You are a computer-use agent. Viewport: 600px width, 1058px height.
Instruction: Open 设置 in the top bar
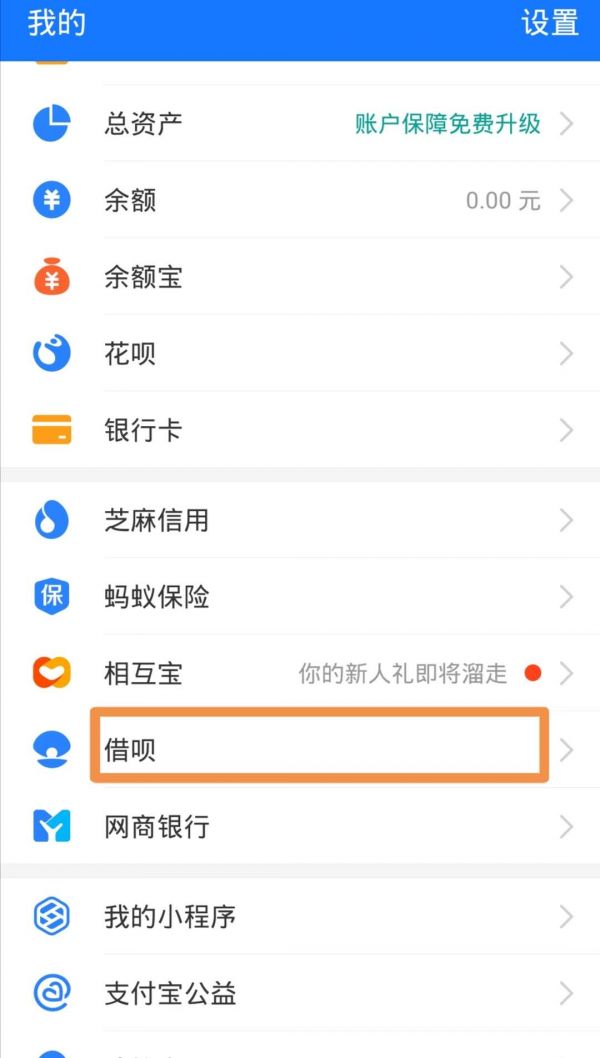pyautogui.click(x=549, y=23)
